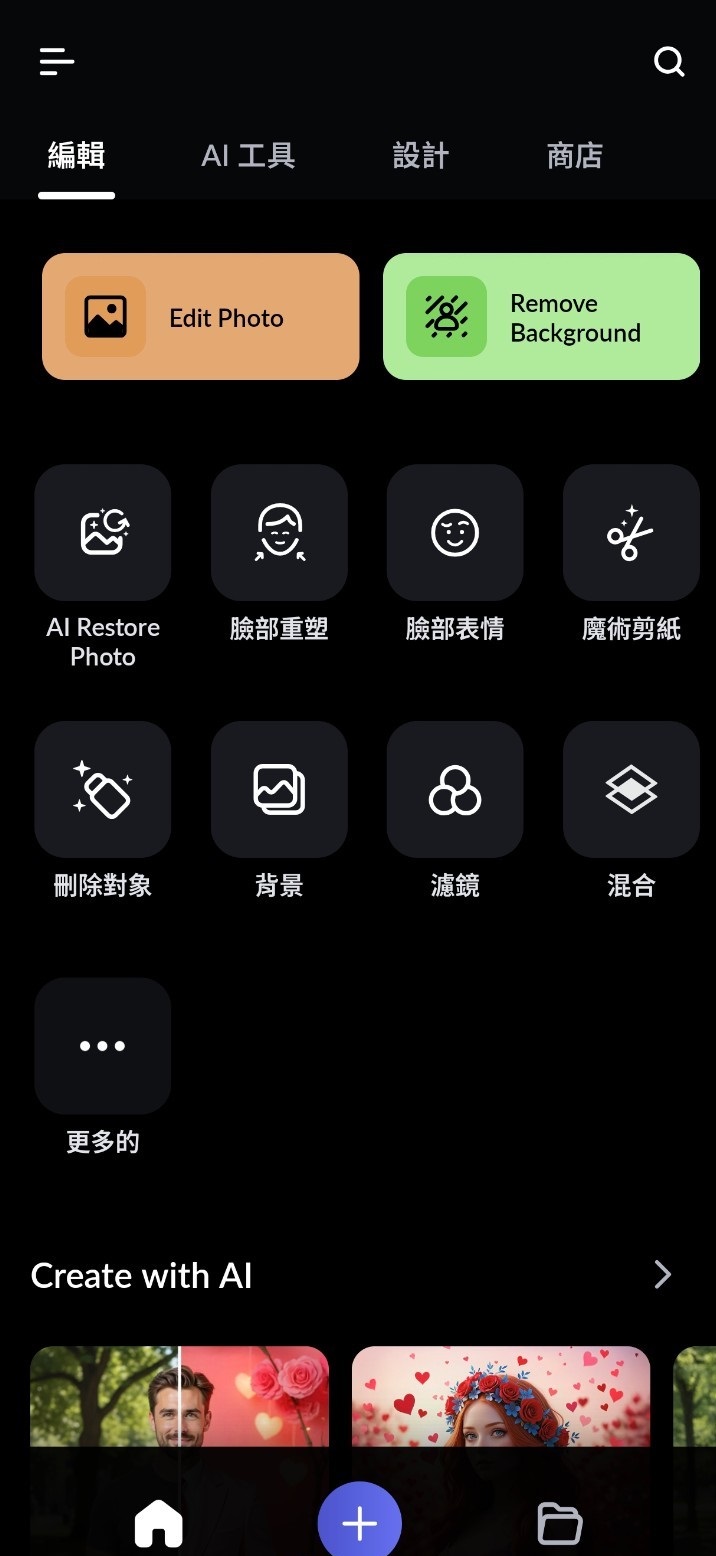Switch to the AI 工具 tab
The image size is (716, 1556).
pos(248,156)
